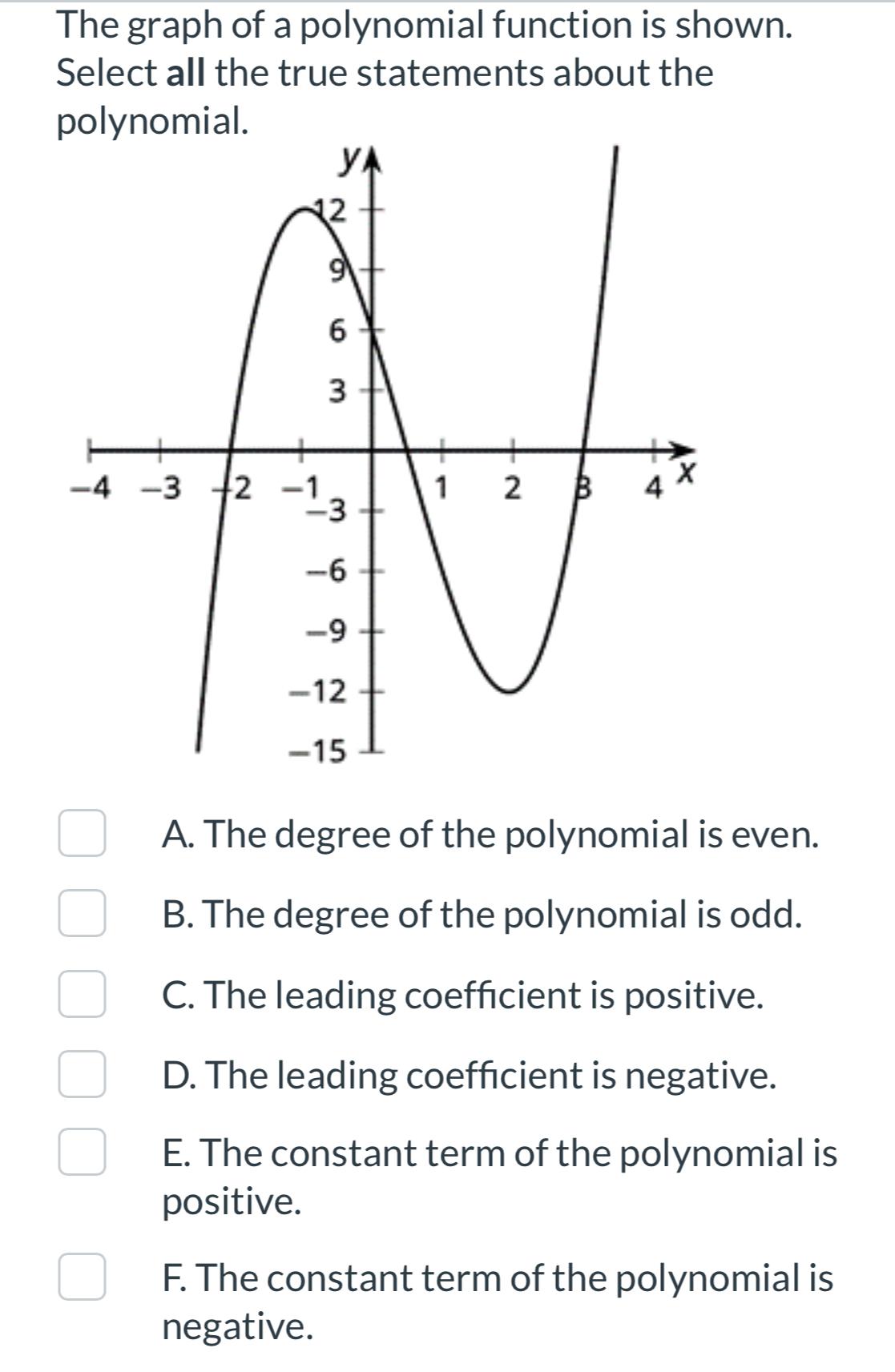Image resolution: width=895 pixels, height=1372 pixels.
Task: Check option F: constant term negative
Action: tap(81, 1277)
